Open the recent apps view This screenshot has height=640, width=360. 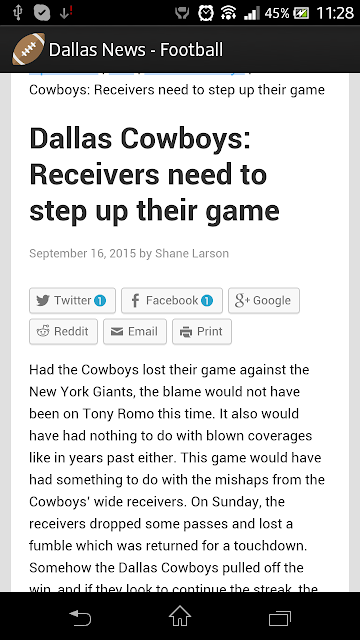(280, 617)
